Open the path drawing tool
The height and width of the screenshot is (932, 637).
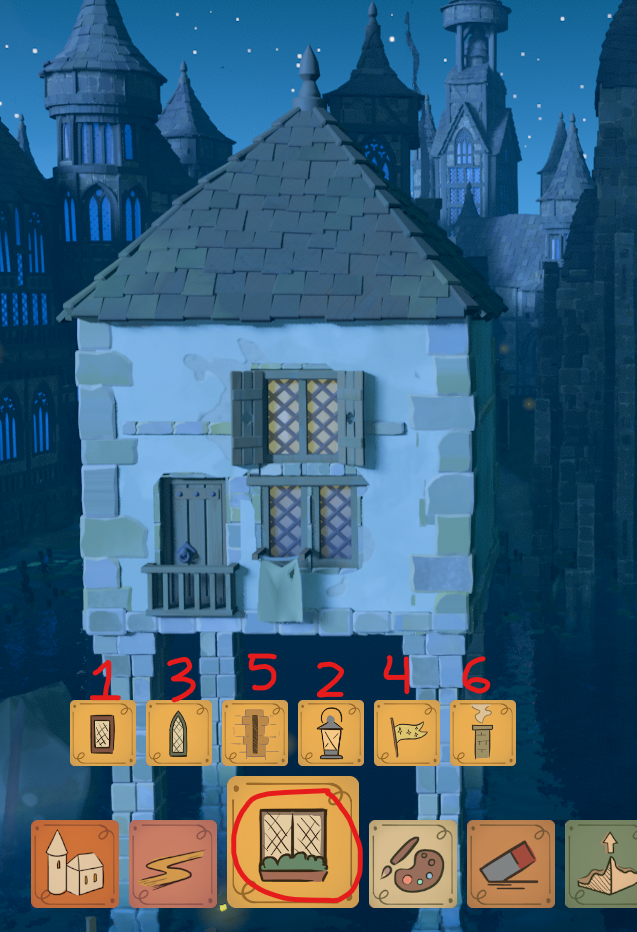(x=173, y=863)
